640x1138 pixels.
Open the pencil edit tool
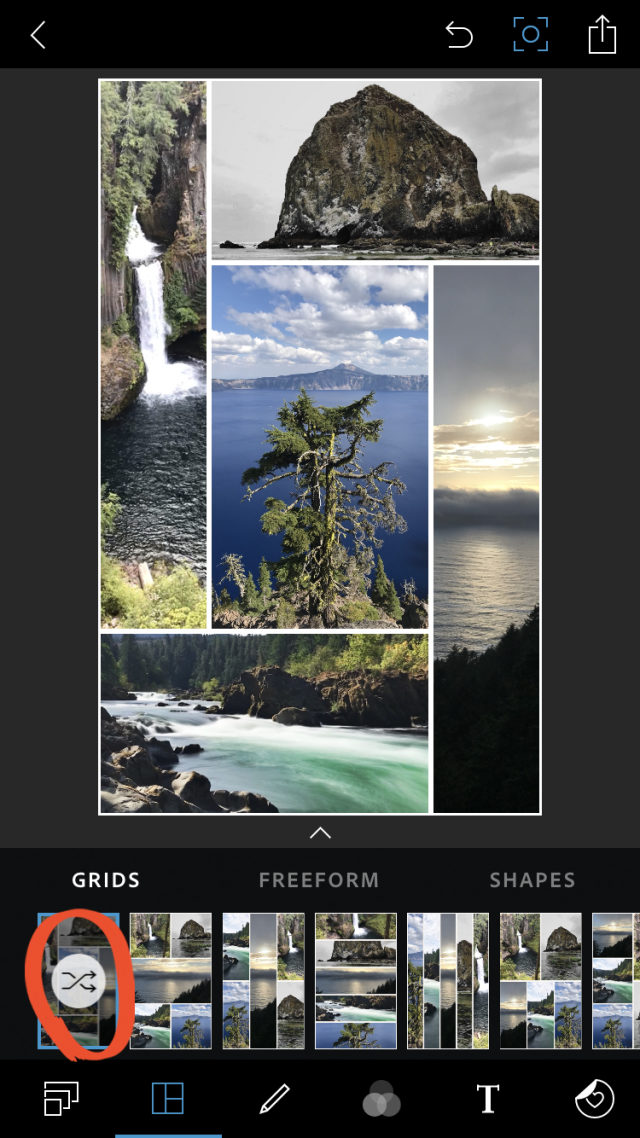tap(274, 1099)
